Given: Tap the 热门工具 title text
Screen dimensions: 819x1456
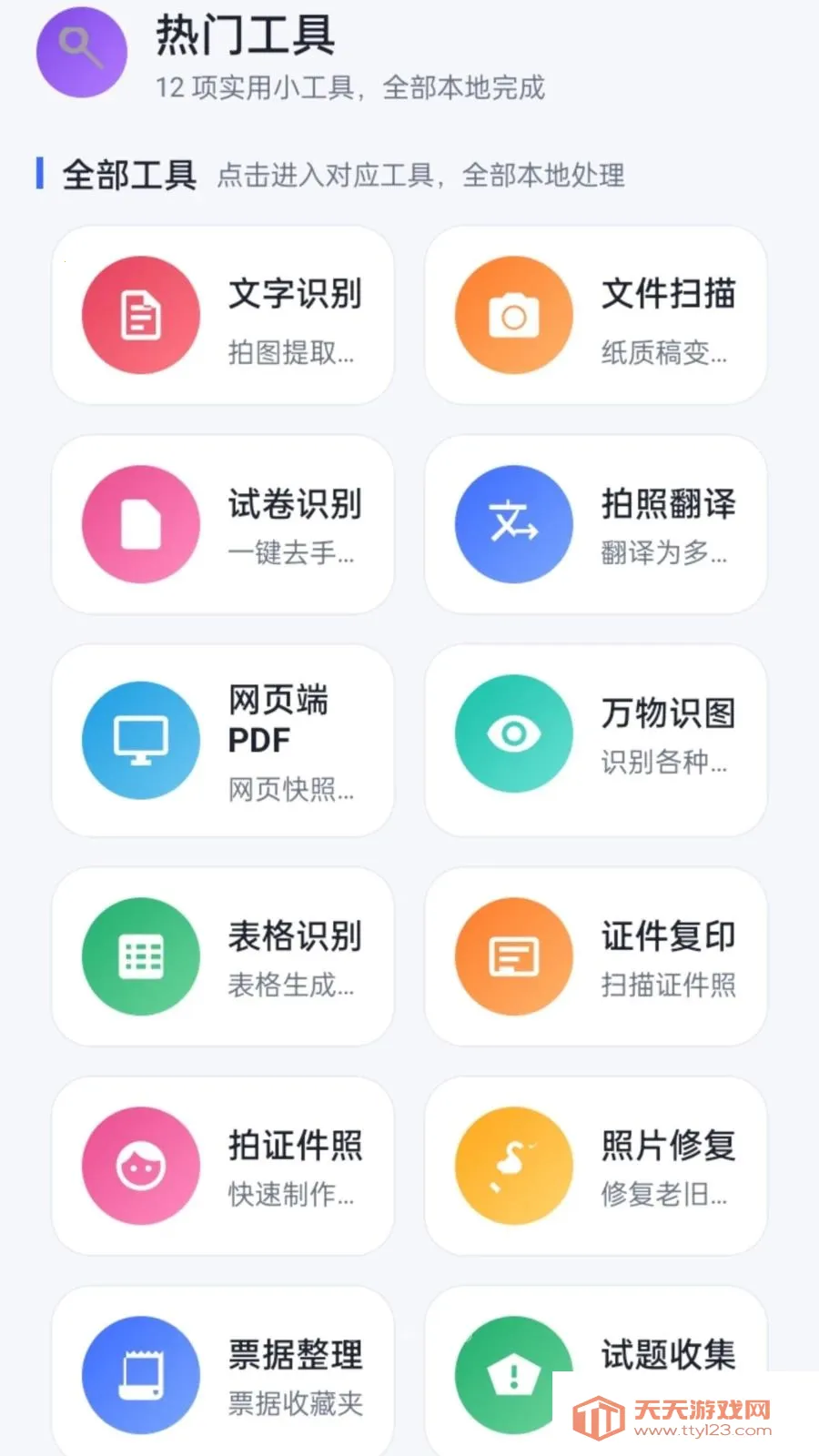Looking at the screenshot, I should 246,38.
